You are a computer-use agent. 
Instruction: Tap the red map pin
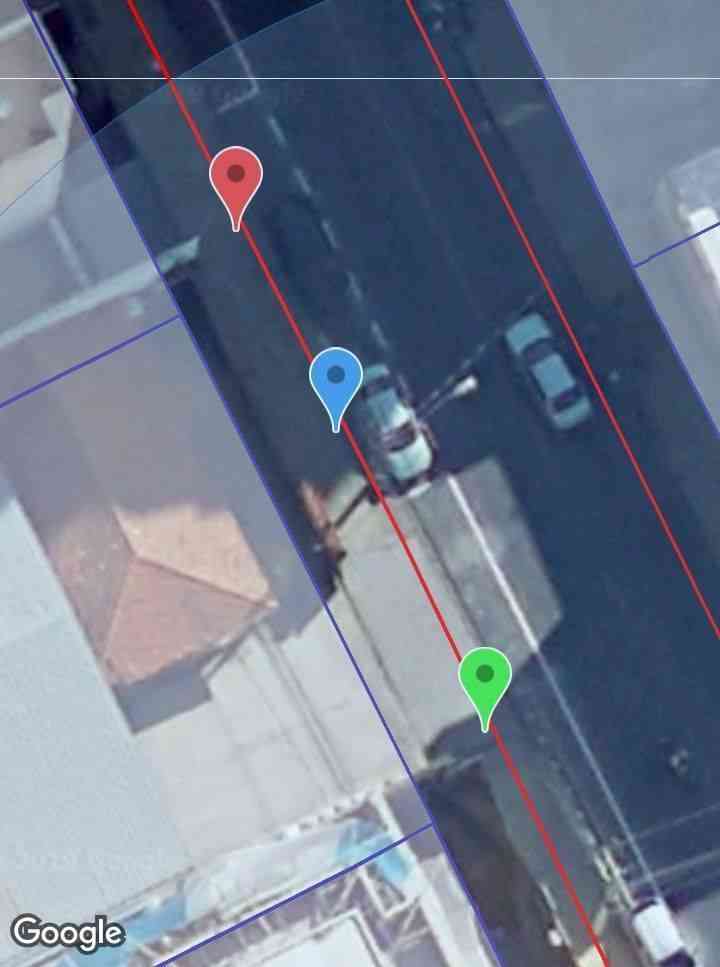(236, 180)
